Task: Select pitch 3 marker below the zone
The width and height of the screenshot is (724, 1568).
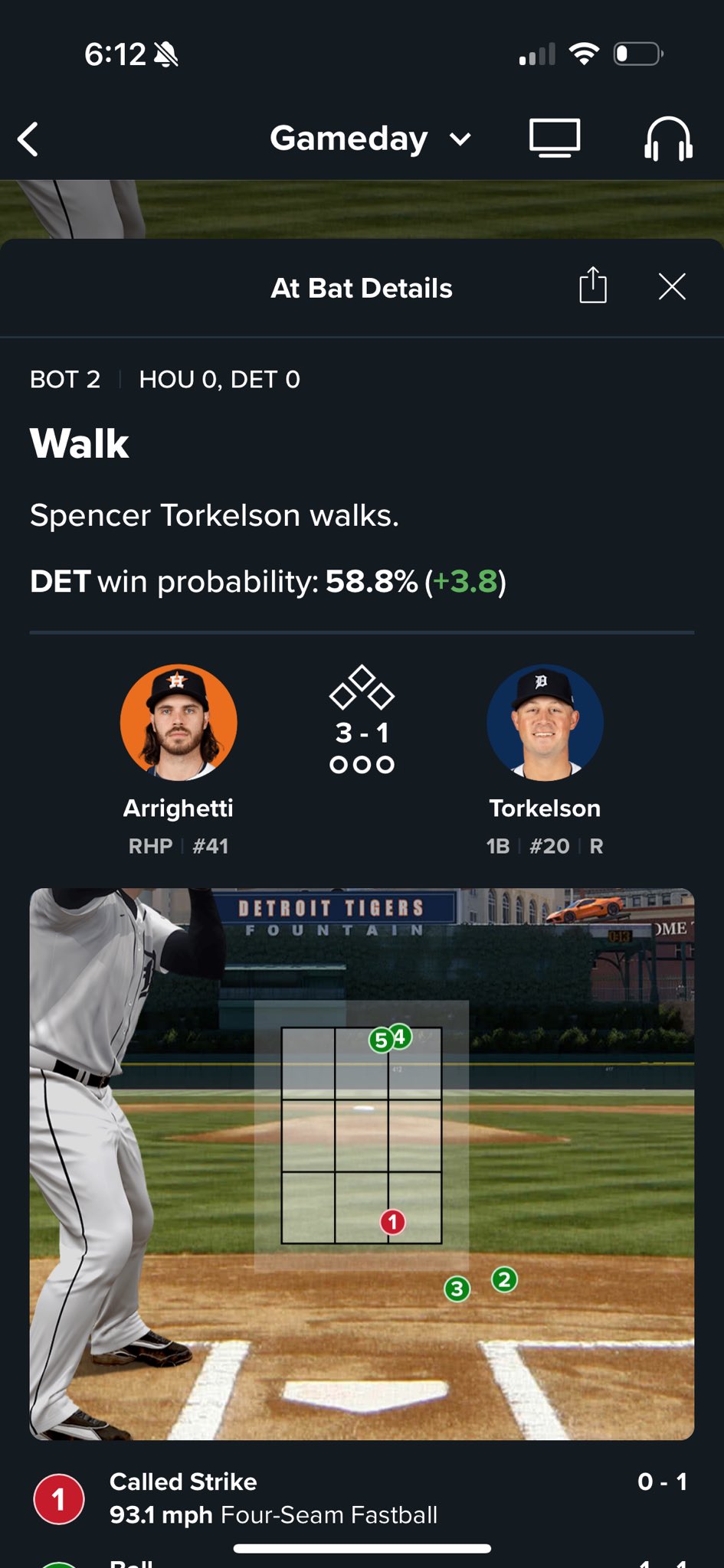Action: coord(457,1289)
